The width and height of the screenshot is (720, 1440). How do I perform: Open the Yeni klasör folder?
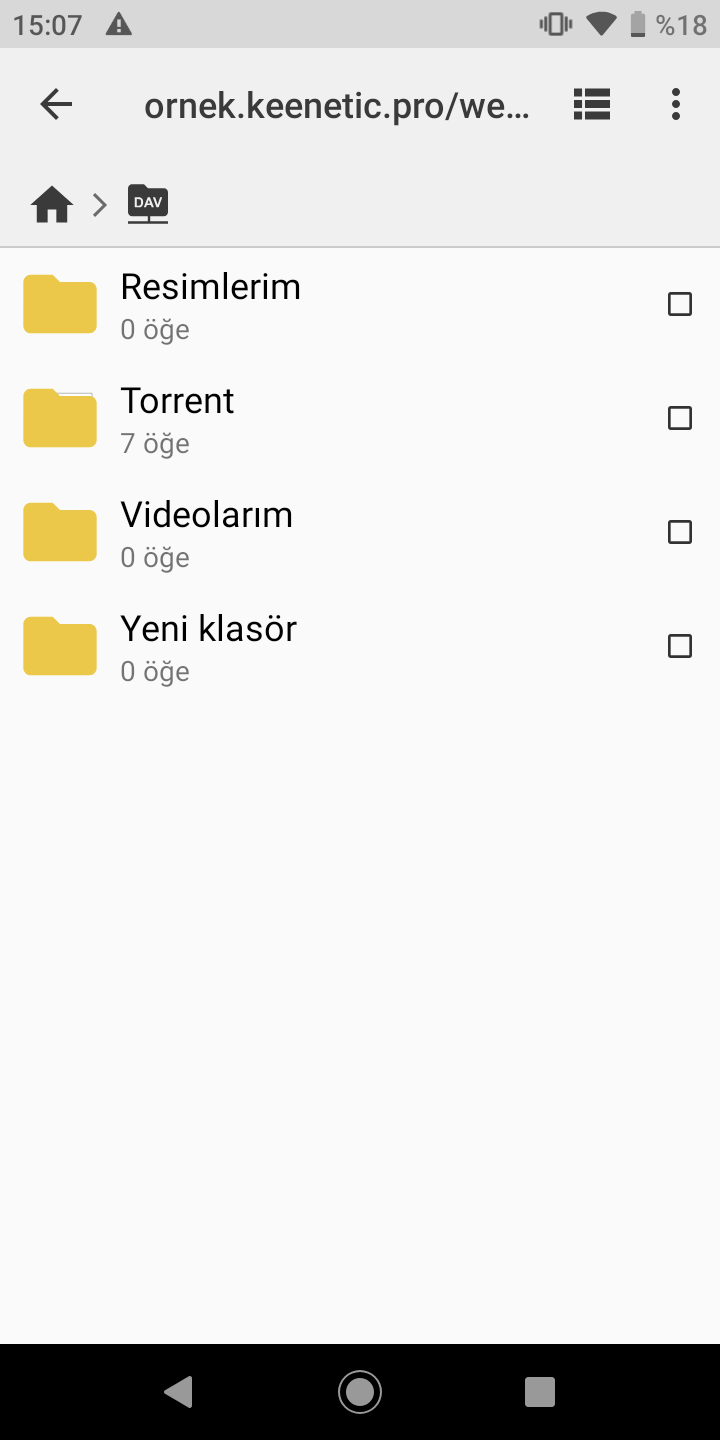tap(209, 646)
